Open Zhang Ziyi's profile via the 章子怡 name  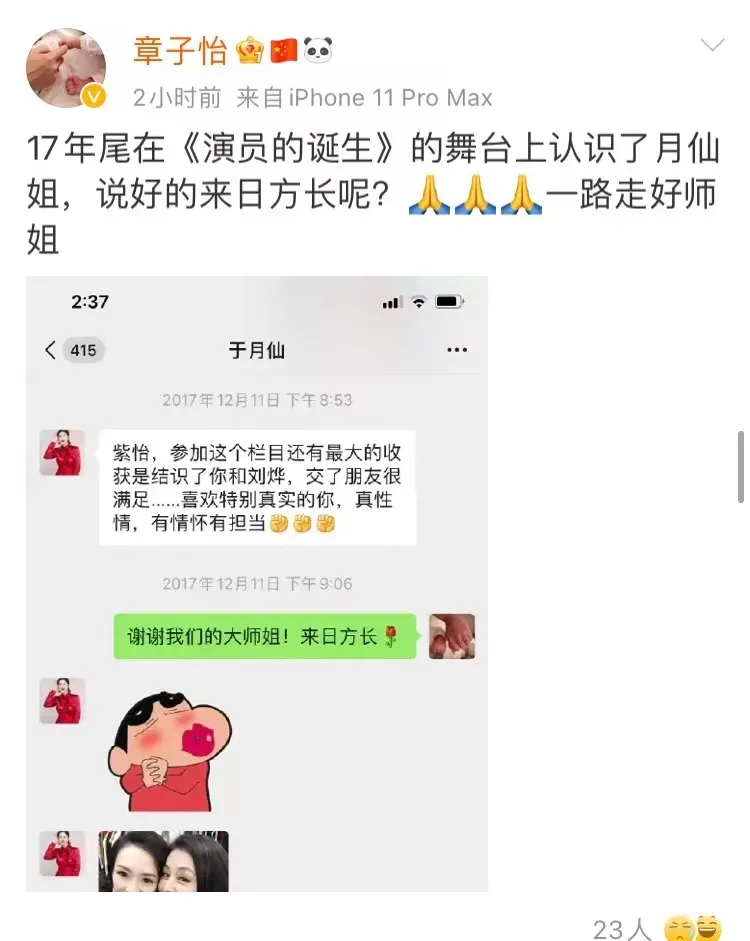179,48
